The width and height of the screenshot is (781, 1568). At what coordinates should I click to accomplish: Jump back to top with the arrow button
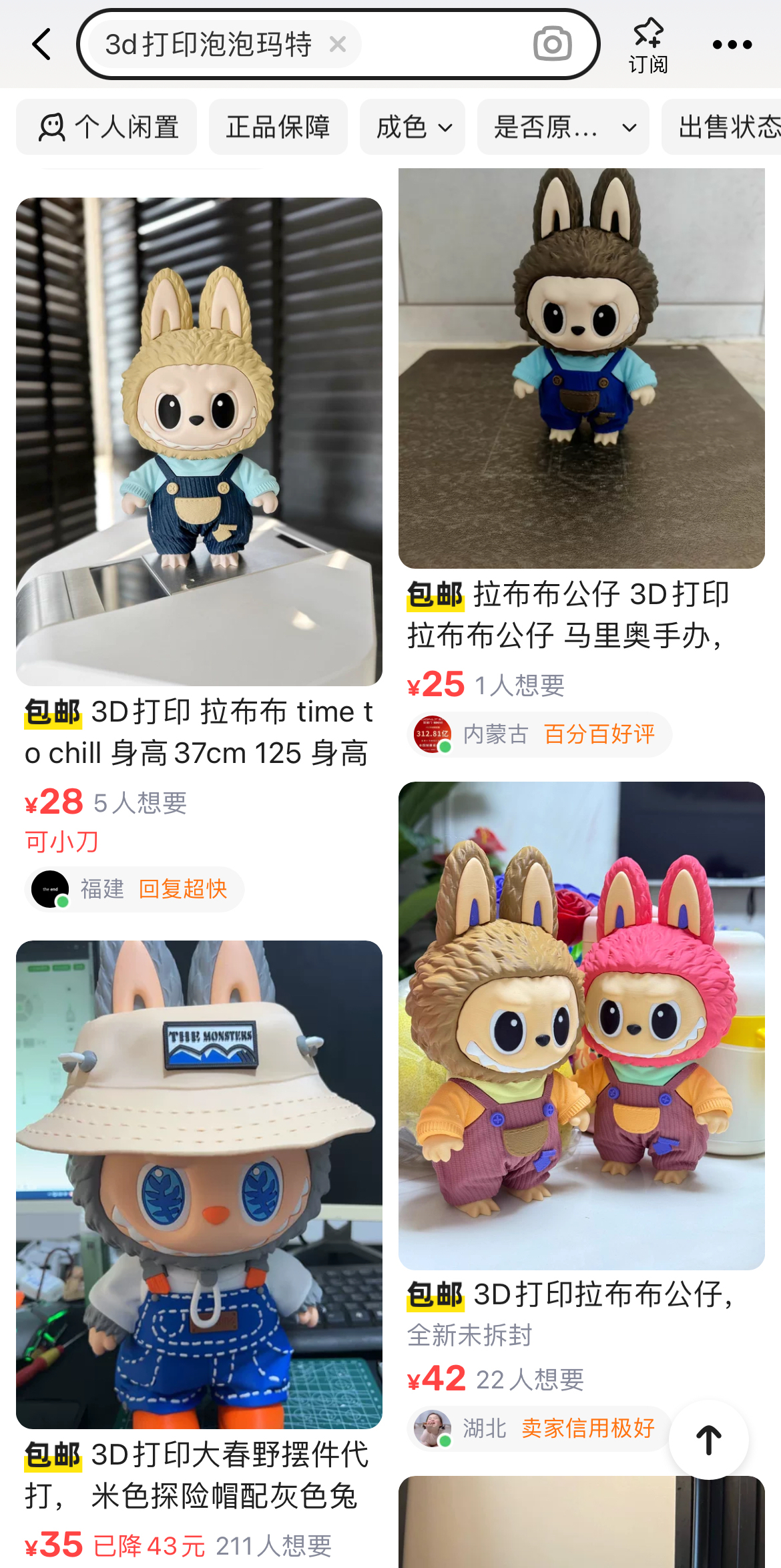[708, 1439]
